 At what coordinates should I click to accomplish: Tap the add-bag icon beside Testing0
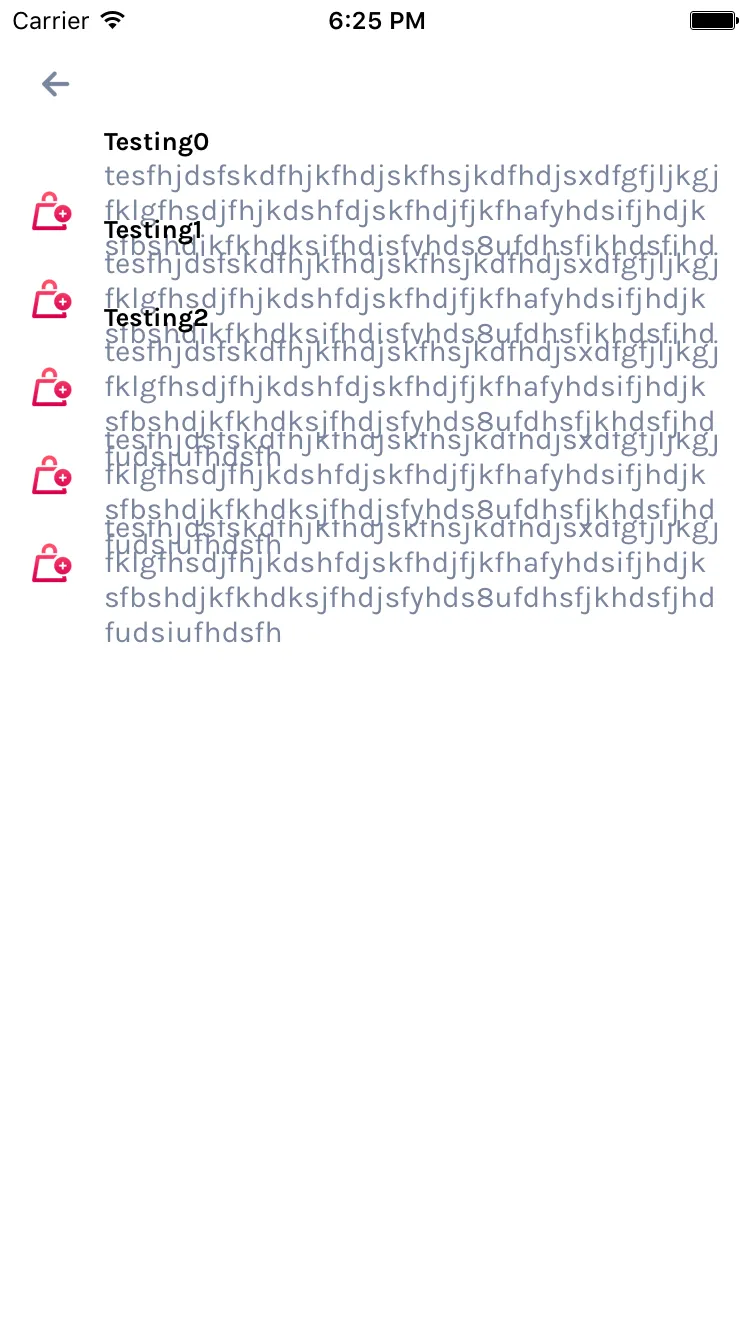point(51,212)
